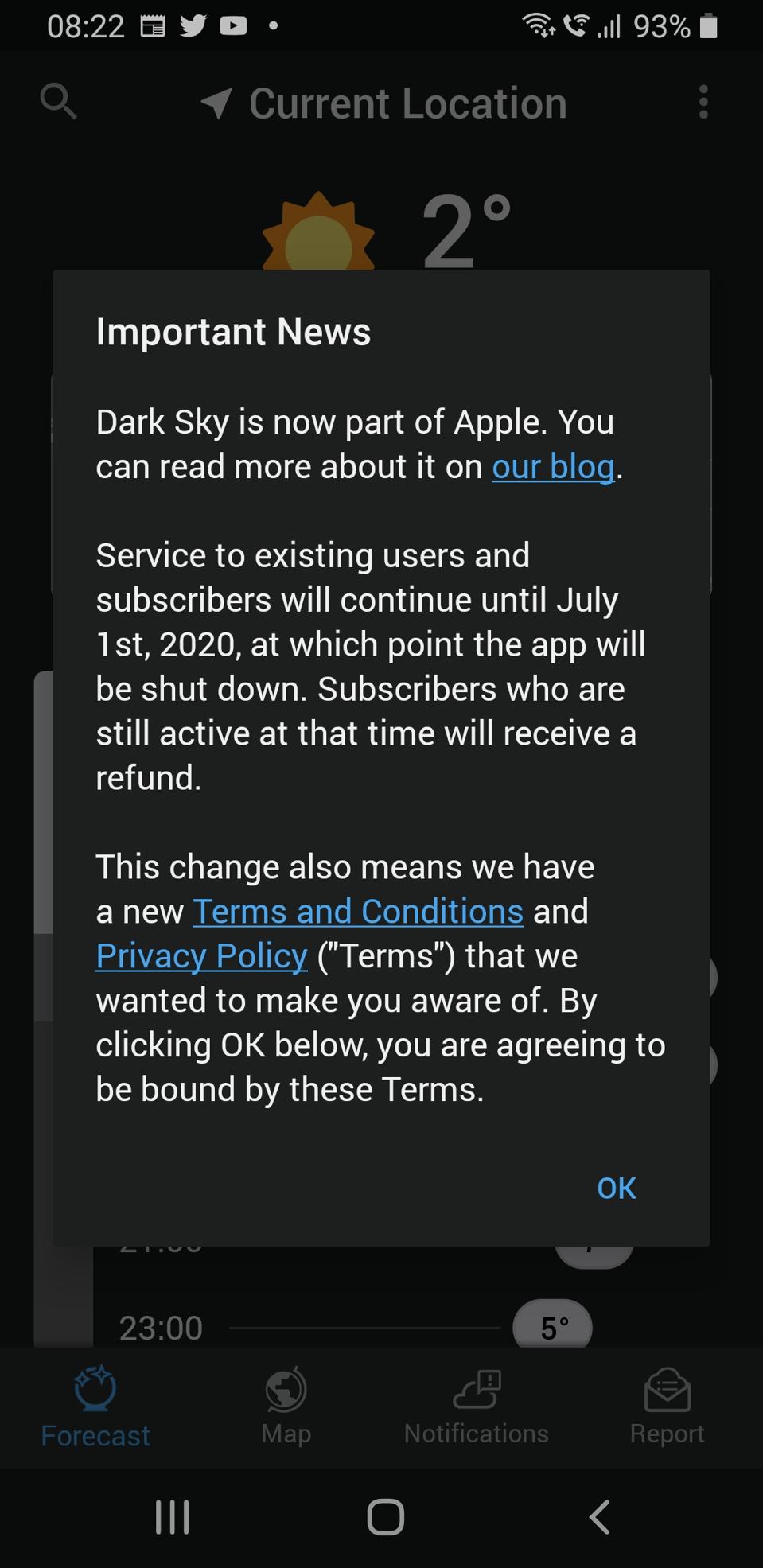The image size is (763, 1568).
Task: Open the location search icon
Action: tap(58, 102)
